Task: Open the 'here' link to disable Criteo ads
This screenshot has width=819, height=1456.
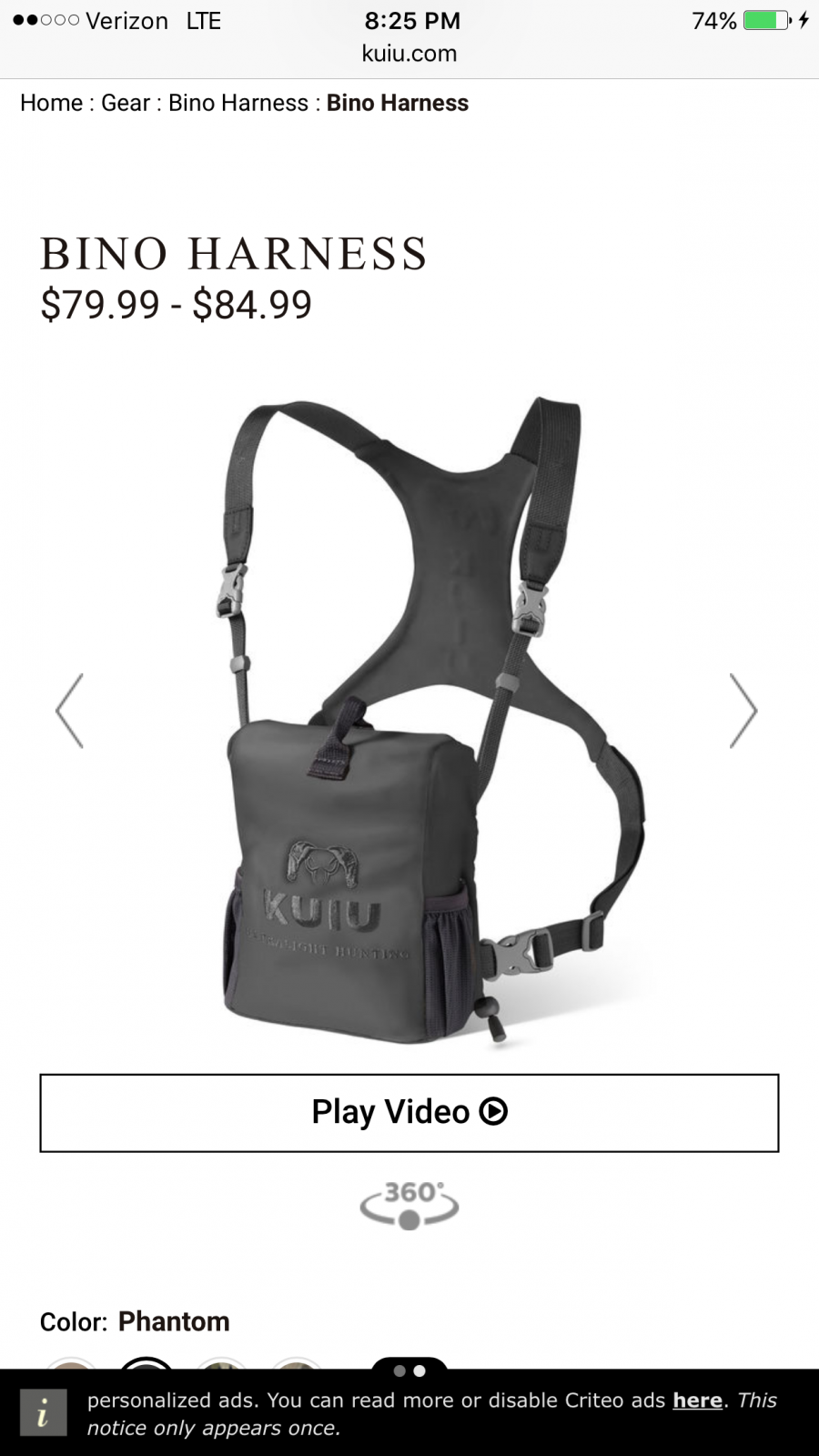Action: 697,1400
